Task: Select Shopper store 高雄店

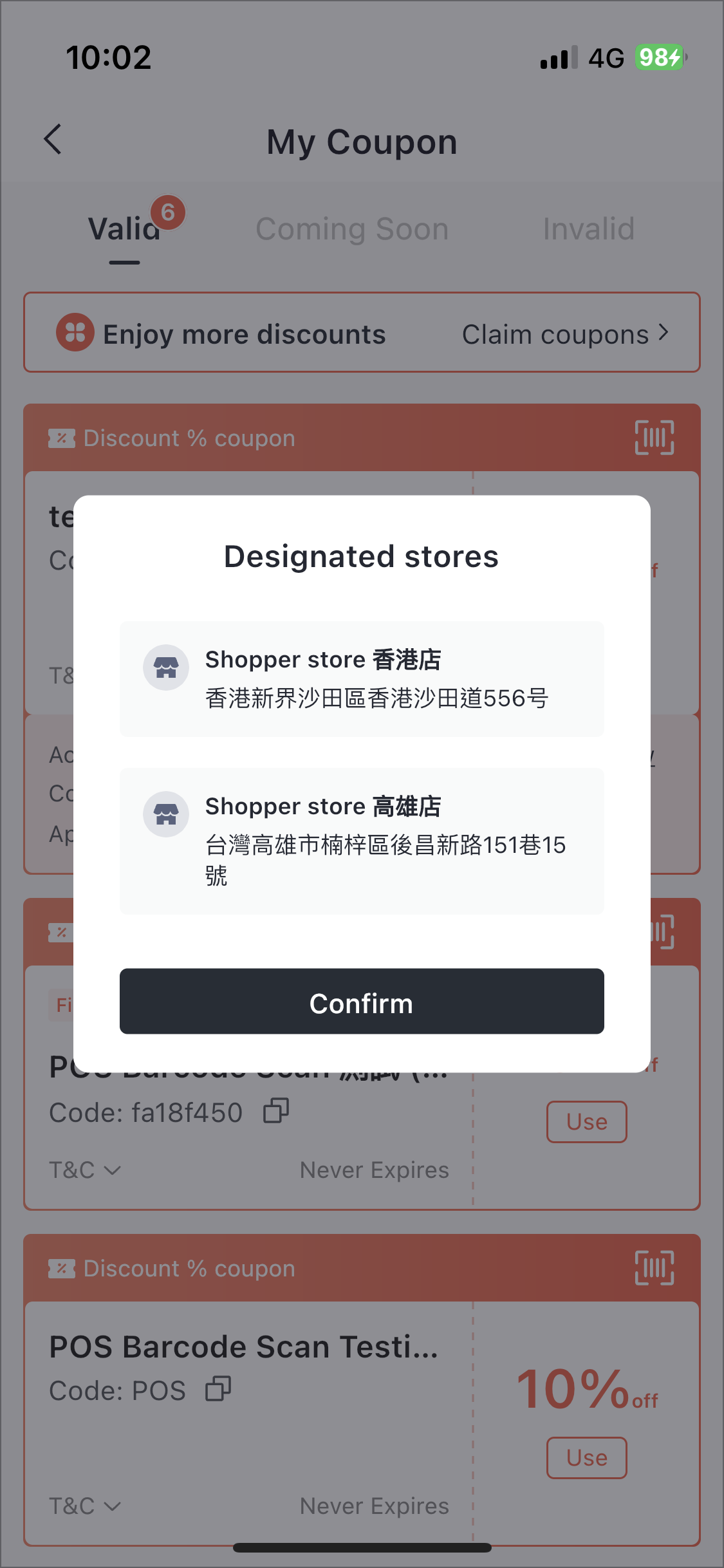Action: (361, 839)
